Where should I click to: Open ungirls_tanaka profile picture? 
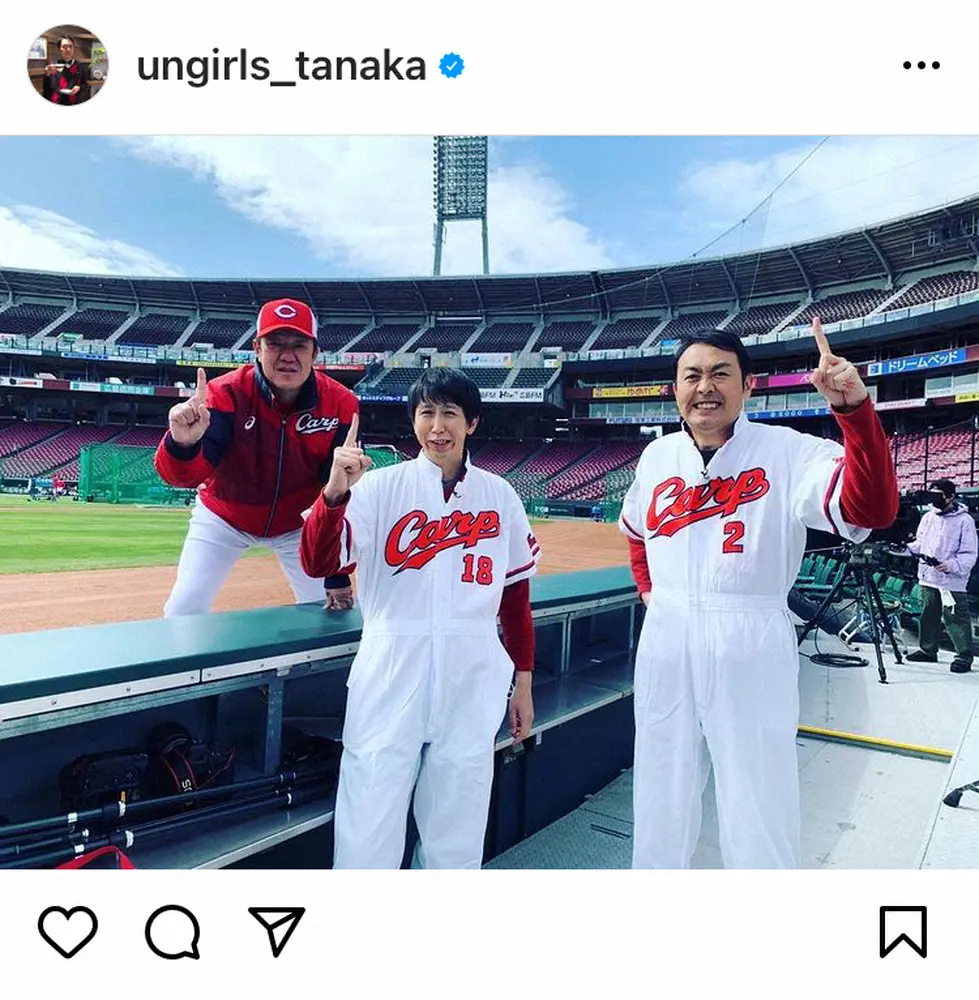(x=67, y=66)
